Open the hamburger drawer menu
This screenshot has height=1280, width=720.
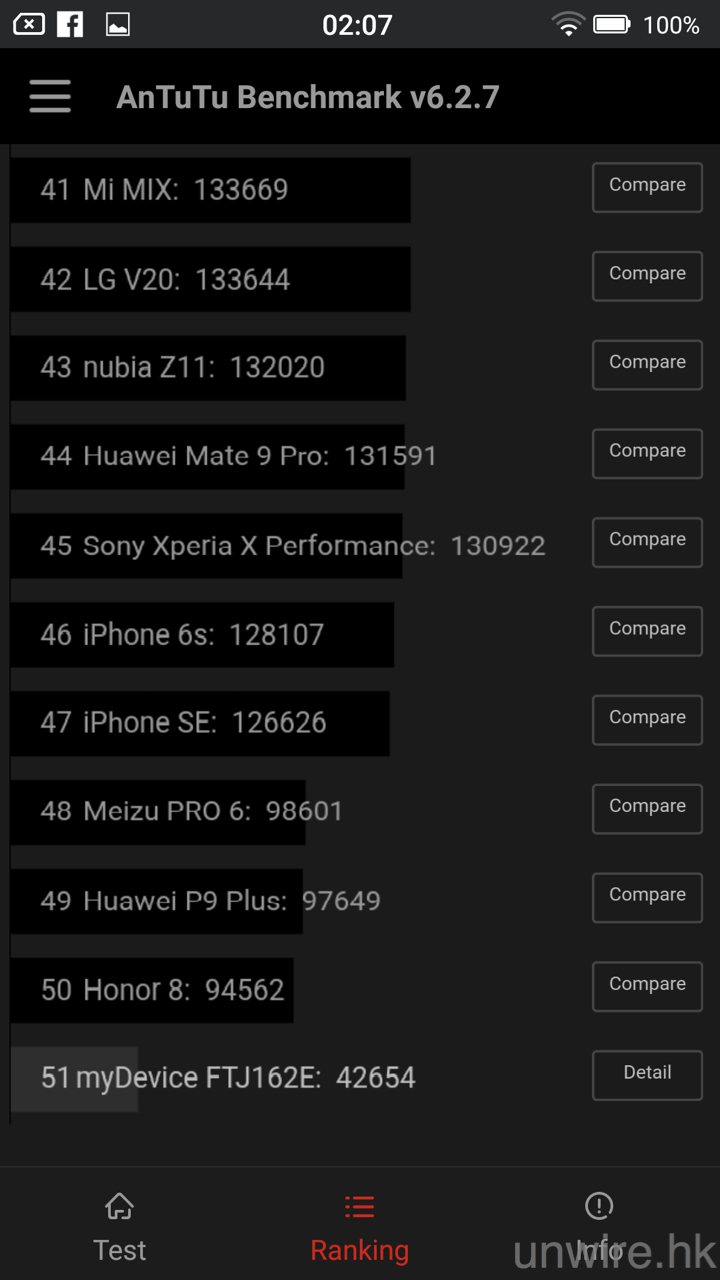[50, 97]
